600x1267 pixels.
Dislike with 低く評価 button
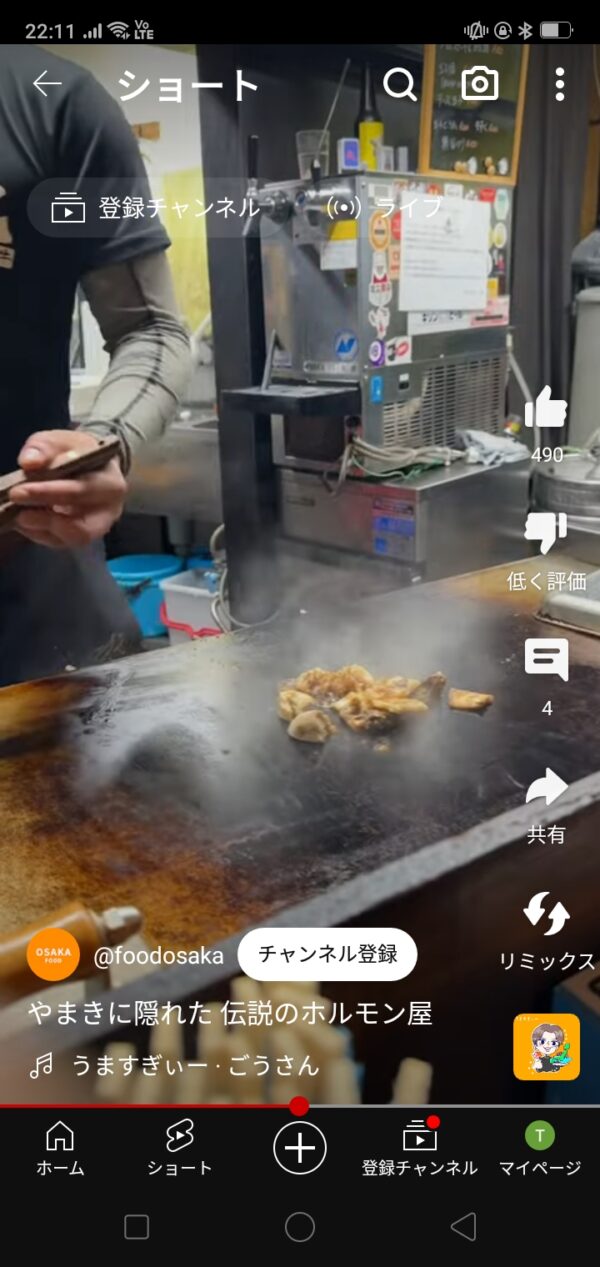click(546, 536)
